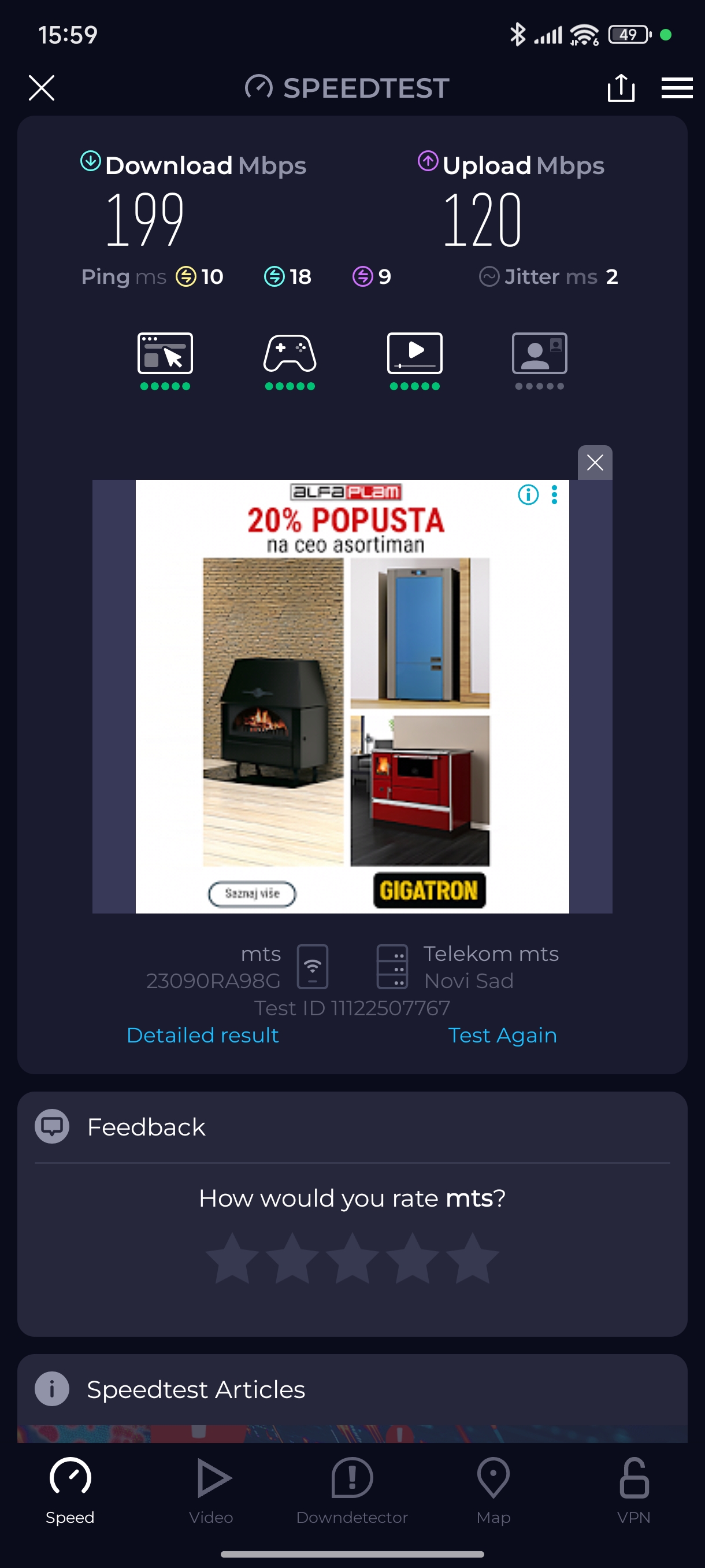Rate mts five stars

(472, 1259)
